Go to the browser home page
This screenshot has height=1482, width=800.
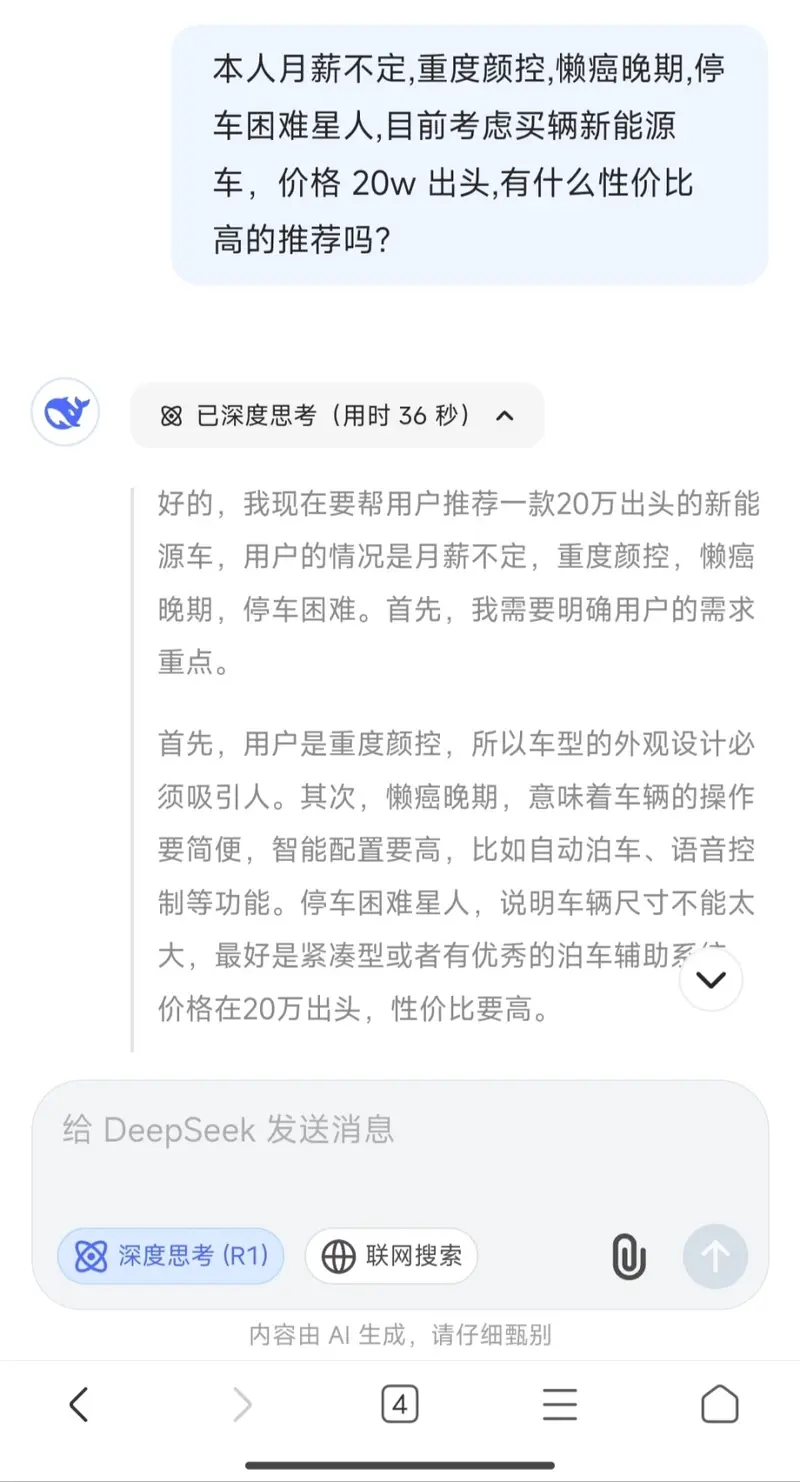[719, 1405]
